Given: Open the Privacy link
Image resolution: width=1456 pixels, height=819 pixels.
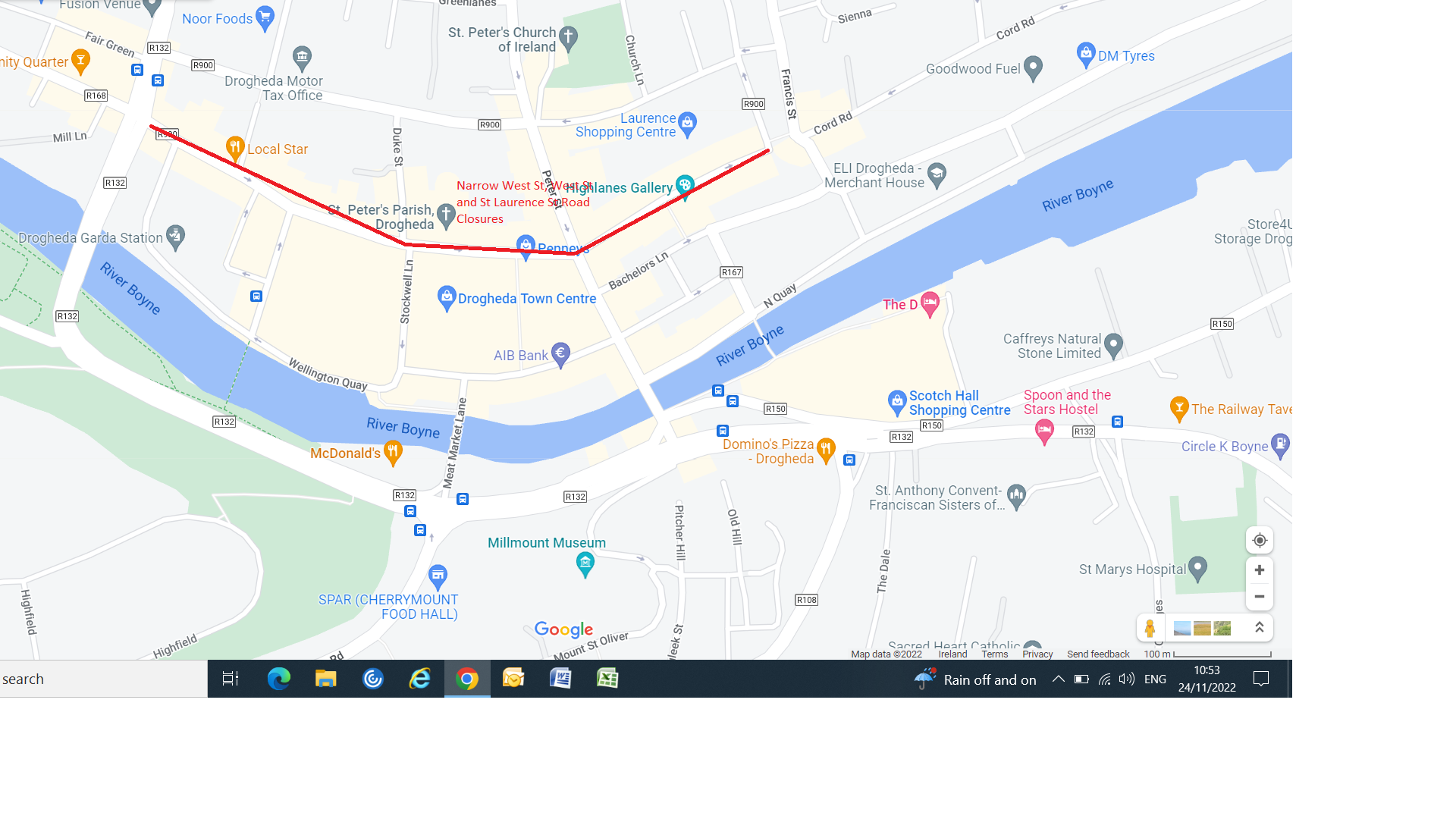Looking at the screenshot, I should tap(1037, 654).
